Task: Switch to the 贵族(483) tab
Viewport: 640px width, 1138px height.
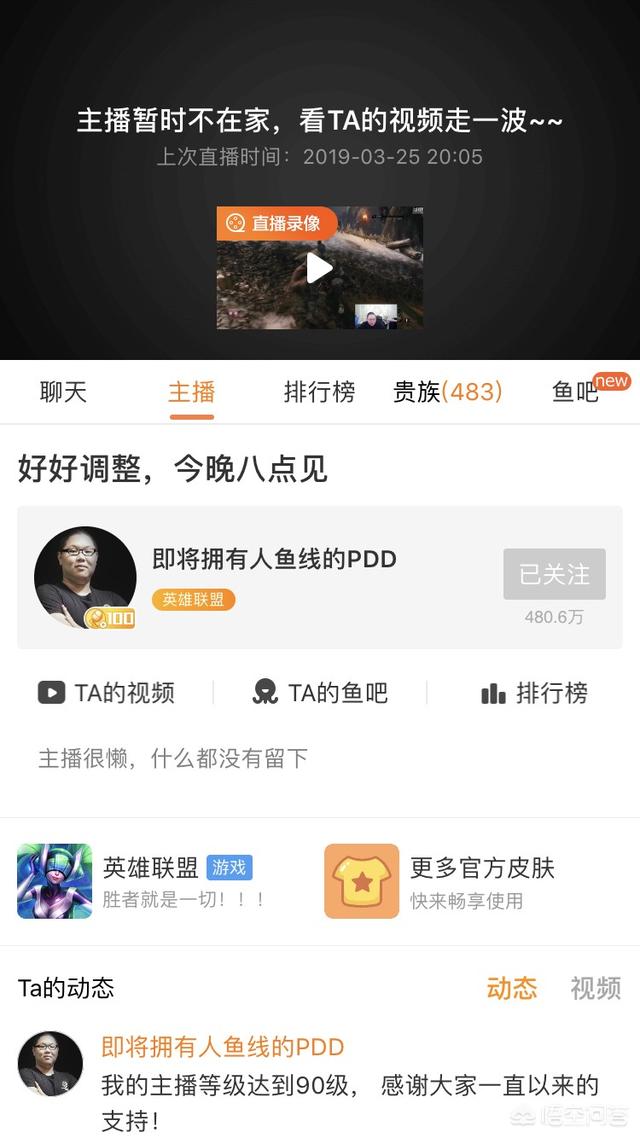Action: click(x=448, y=392)
